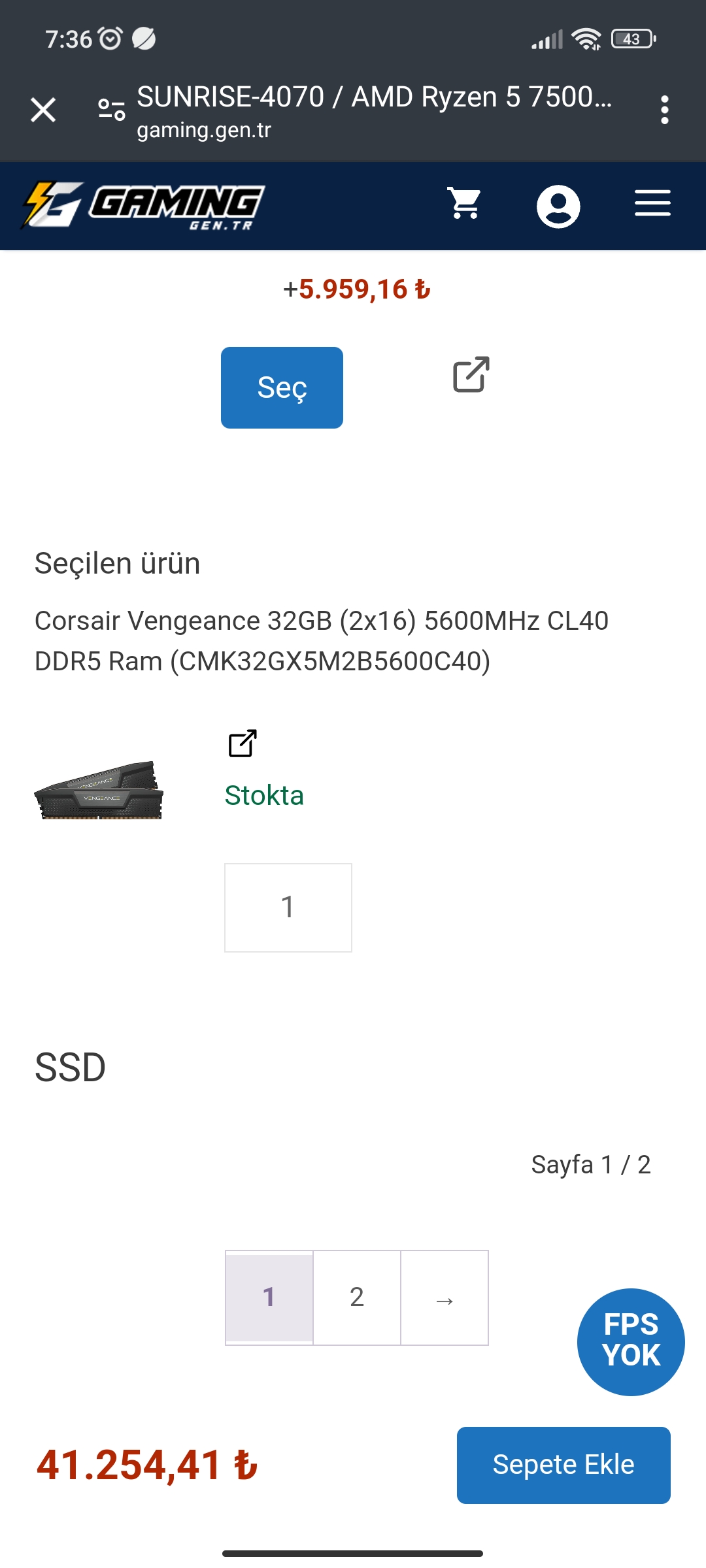Select SSD page 1

coord(269,1298)
